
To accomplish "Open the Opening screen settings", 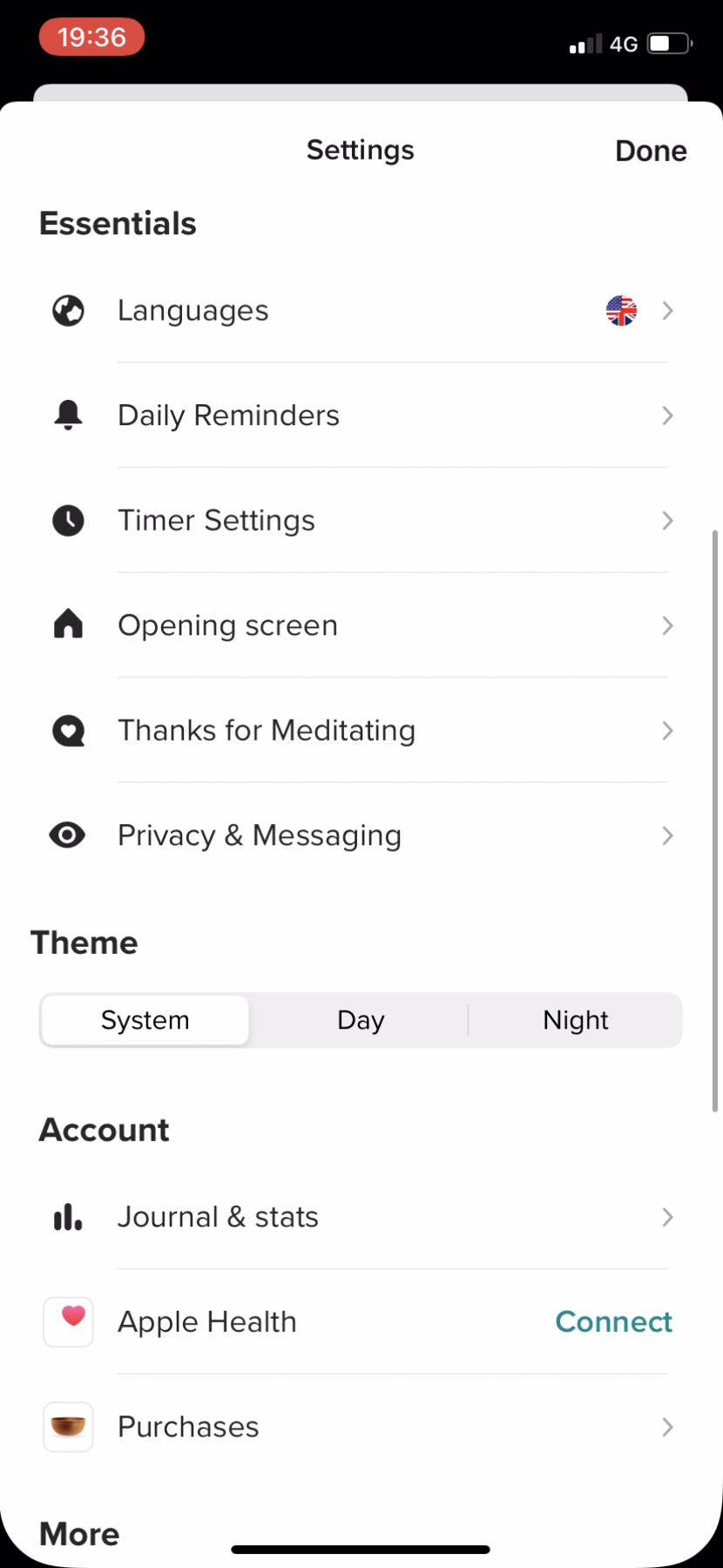I will coord(667,625).
